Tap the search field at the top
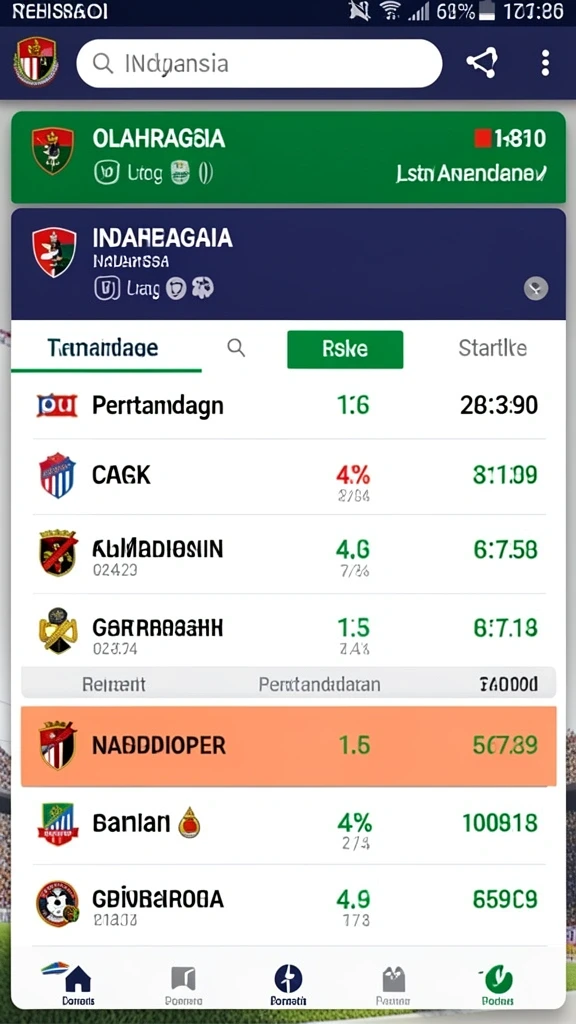This screenshot has height=1024, width=576. (259, 63)
